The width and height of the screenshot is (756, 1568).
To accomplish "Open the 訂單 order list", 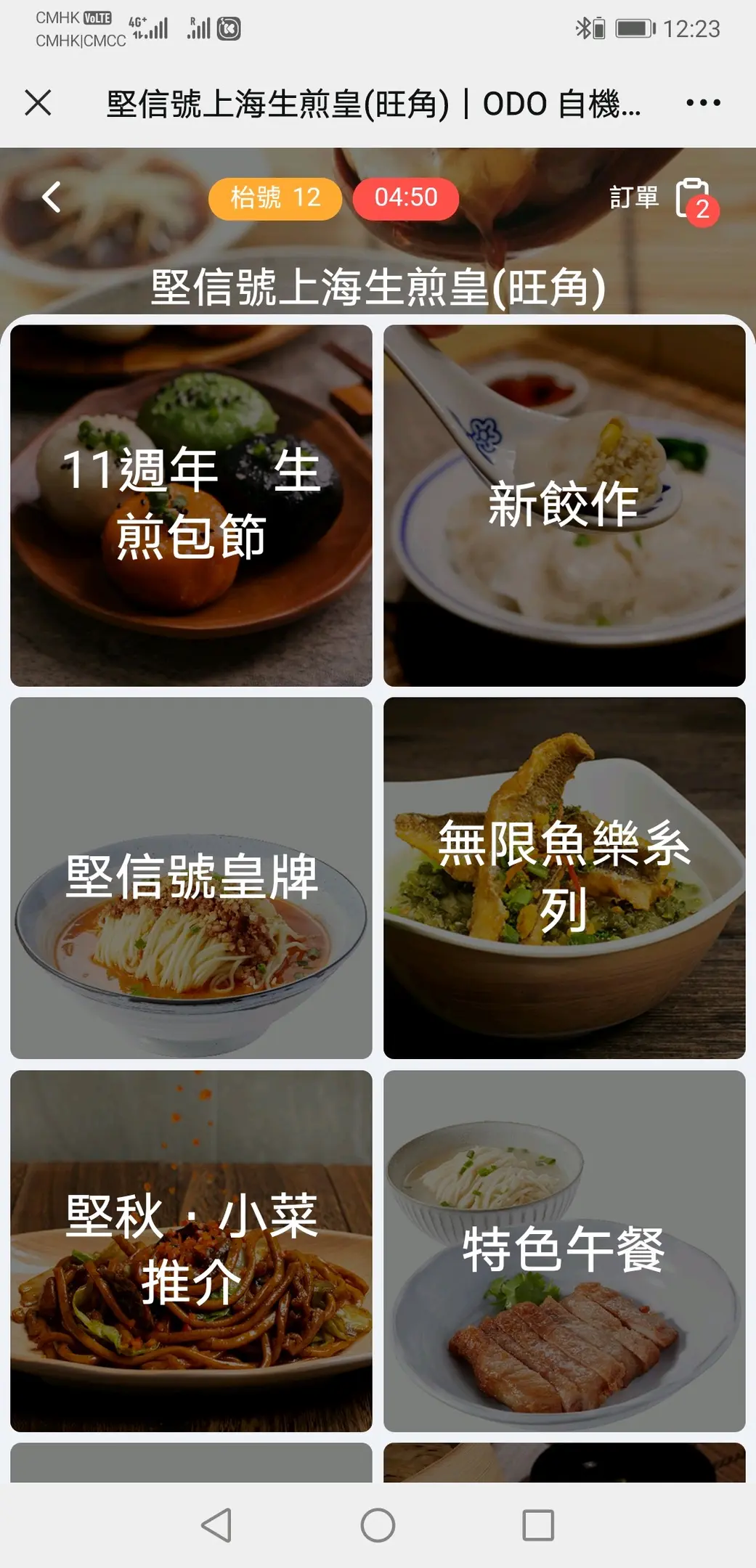I will pos(662,197).
